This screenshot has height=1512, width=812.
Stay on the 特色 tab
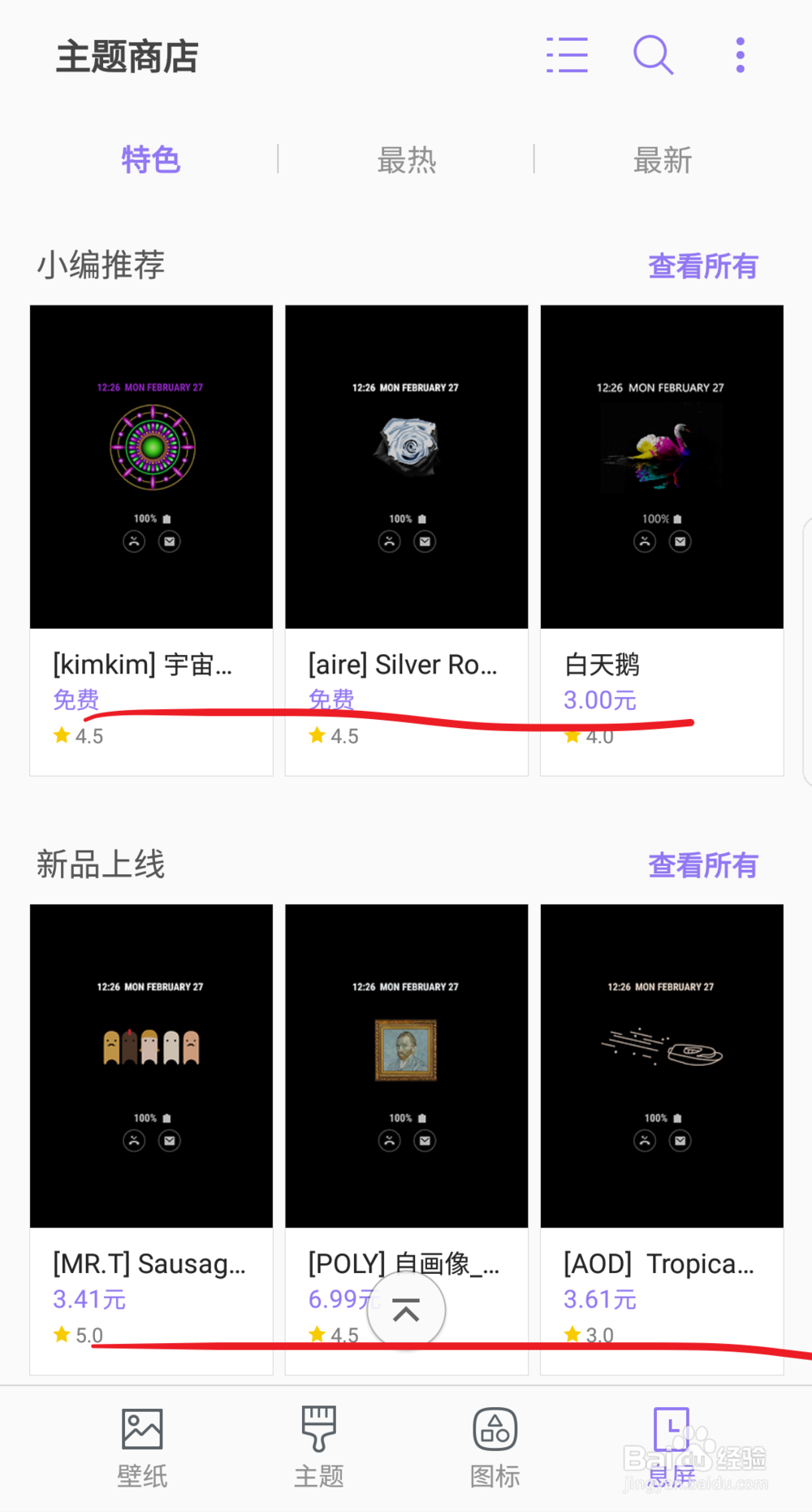[x=150, y=161]
